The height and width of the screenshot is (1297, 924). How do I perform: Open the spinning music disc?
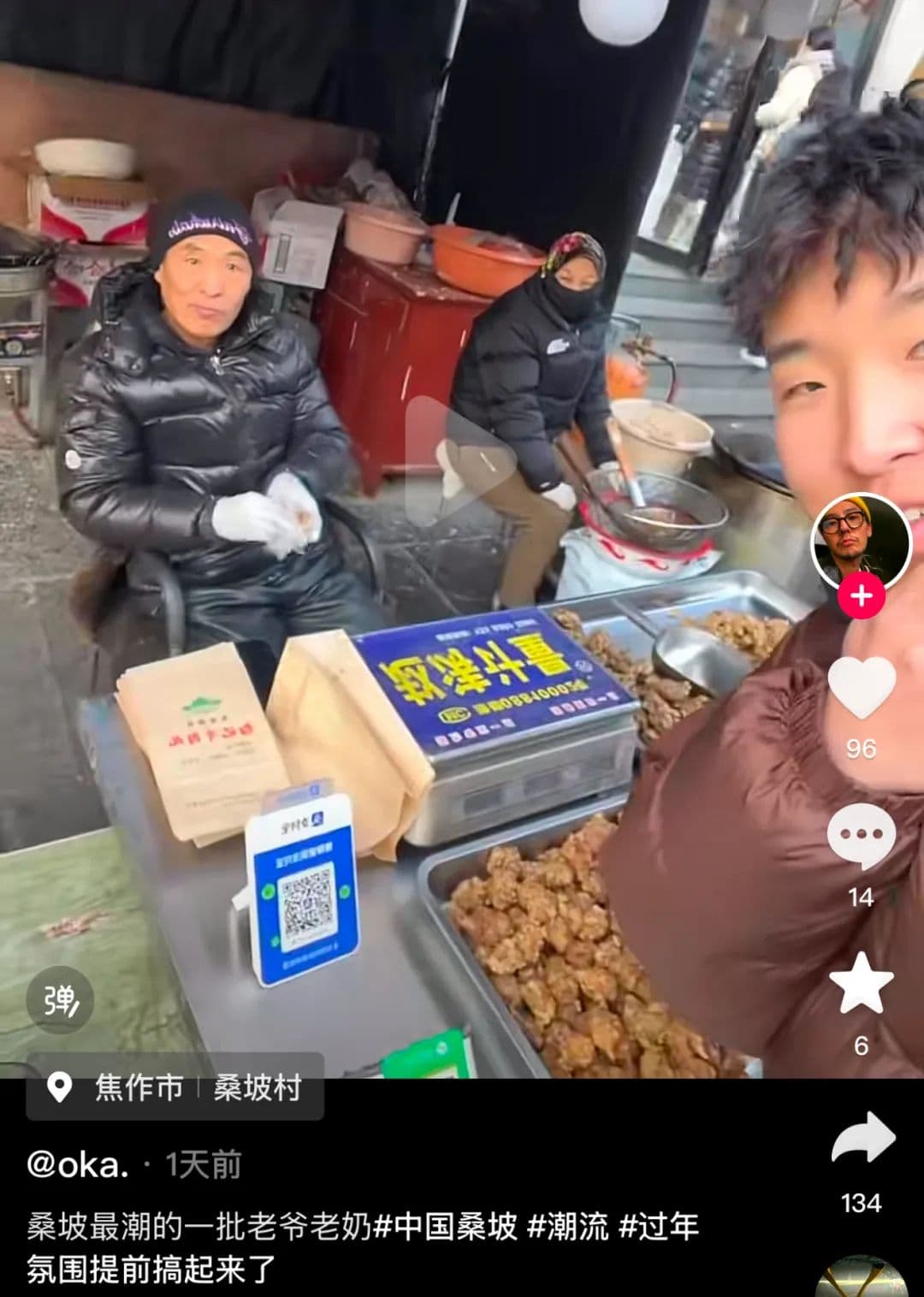coord(861,1278)
